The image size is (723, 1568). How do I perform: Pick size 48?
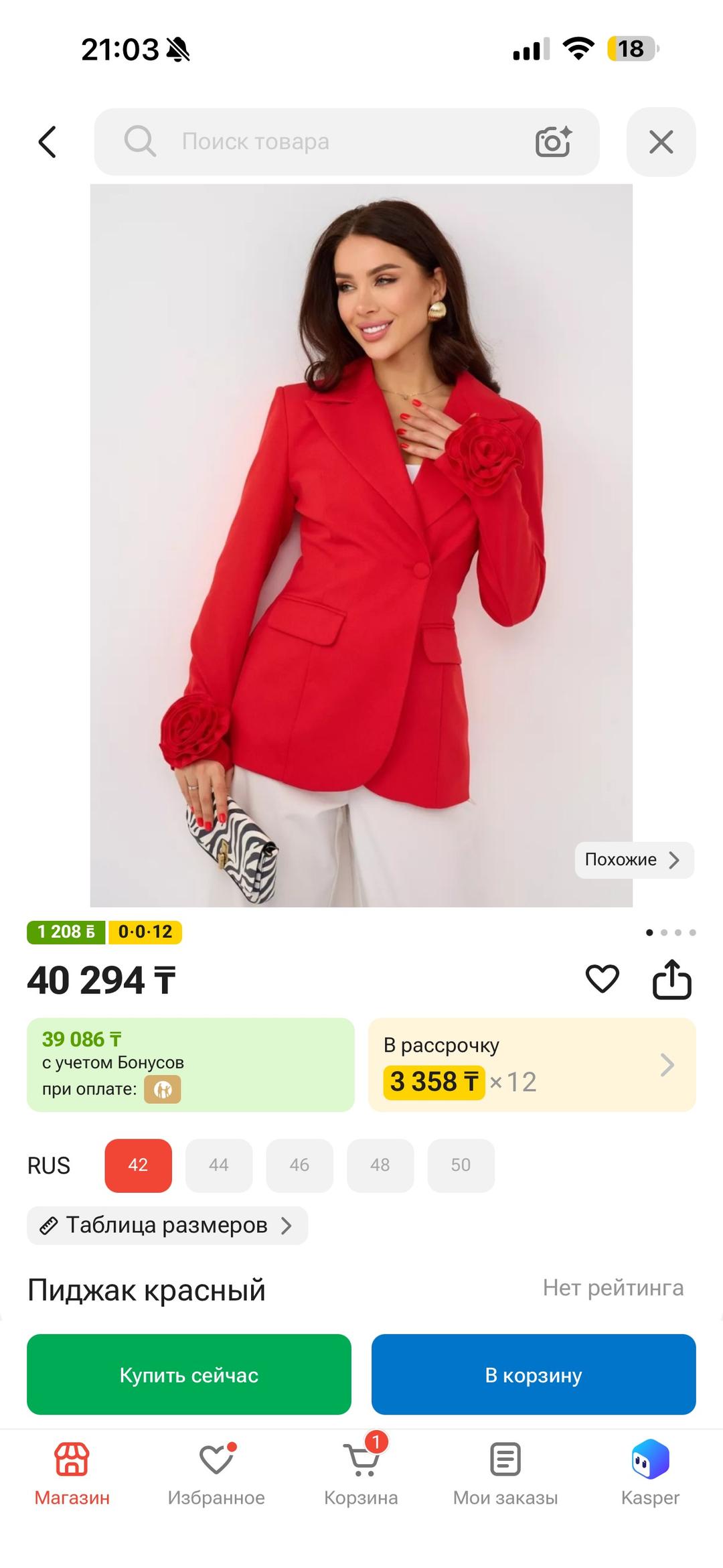380,1165
